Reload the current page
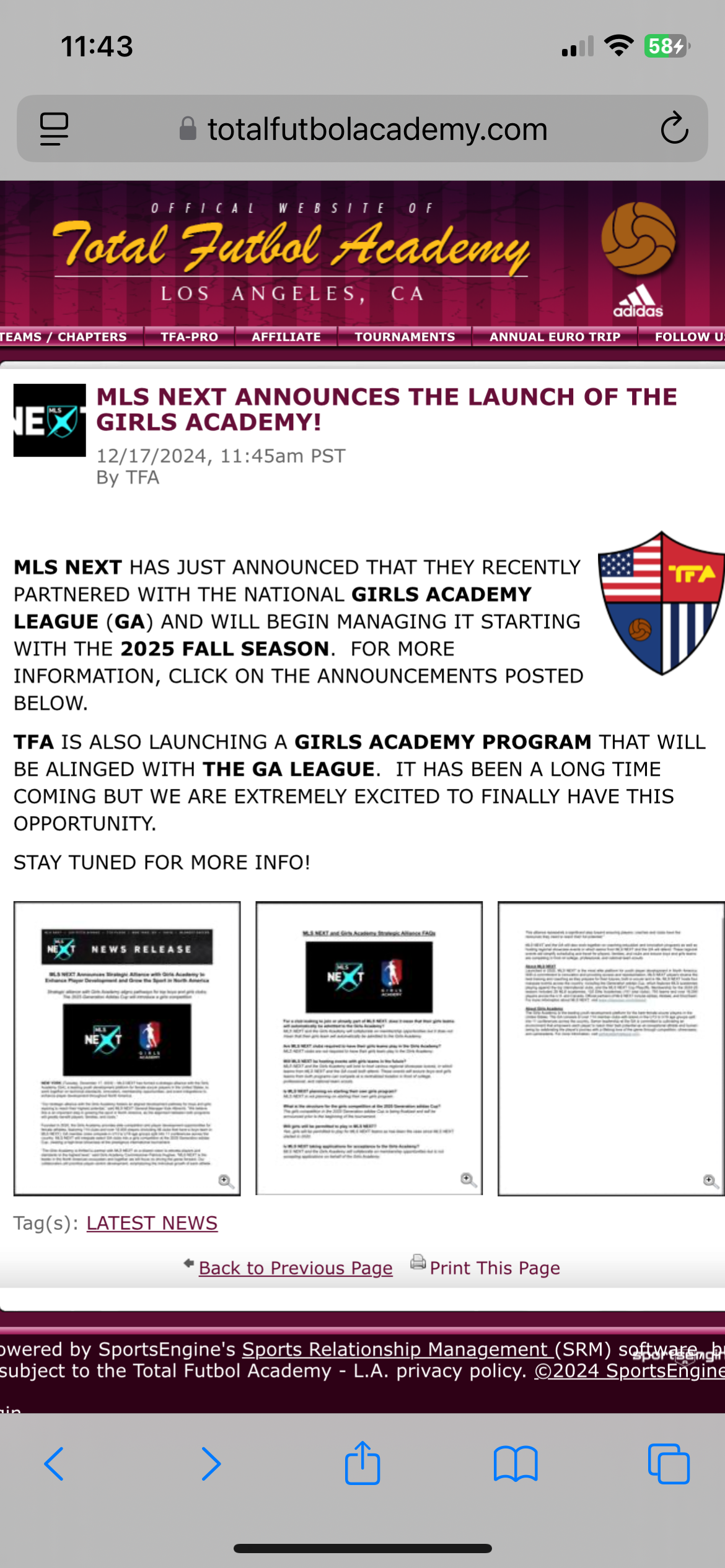 [x=674, y=129]
